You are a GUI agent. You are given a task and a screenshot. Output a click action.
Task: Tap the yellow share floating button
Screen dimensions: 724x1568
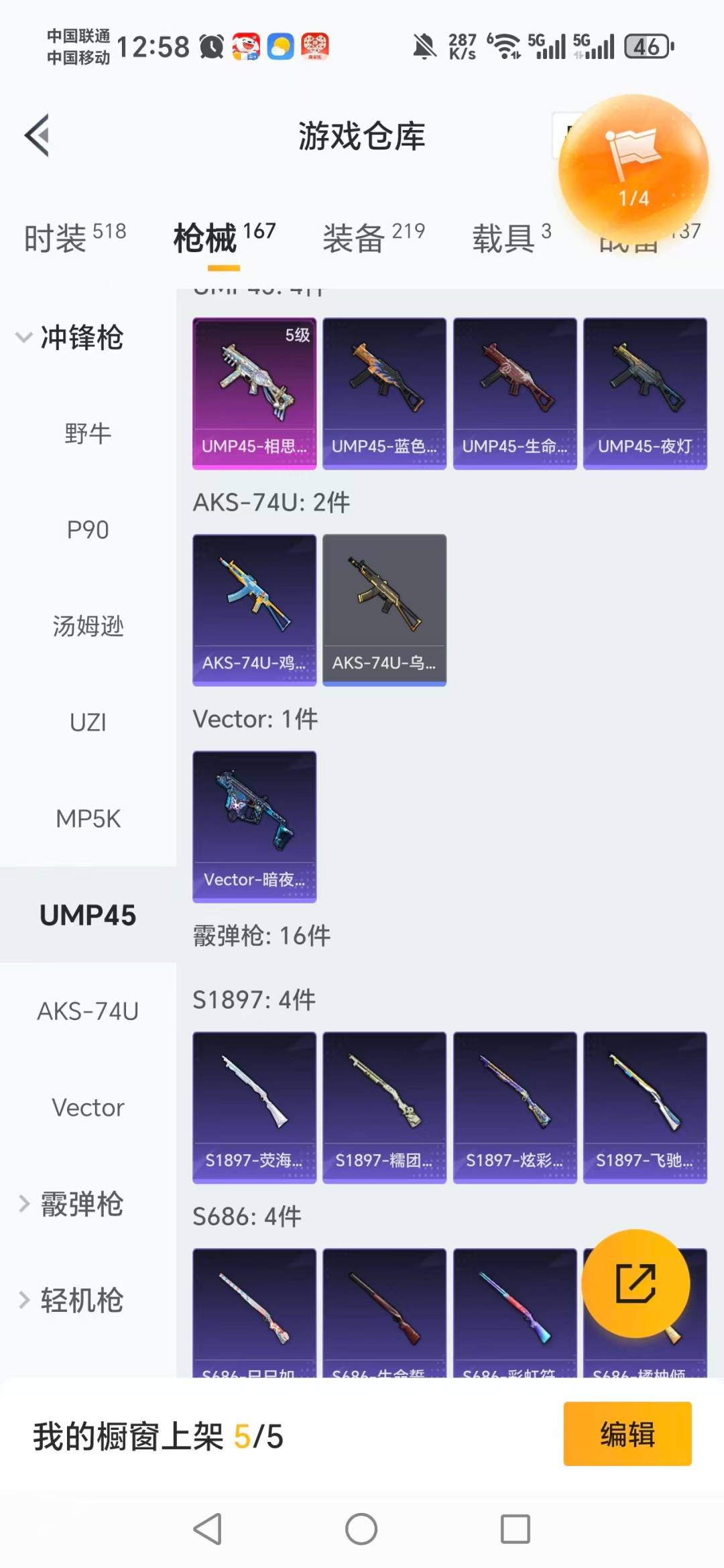[635, 1283]
